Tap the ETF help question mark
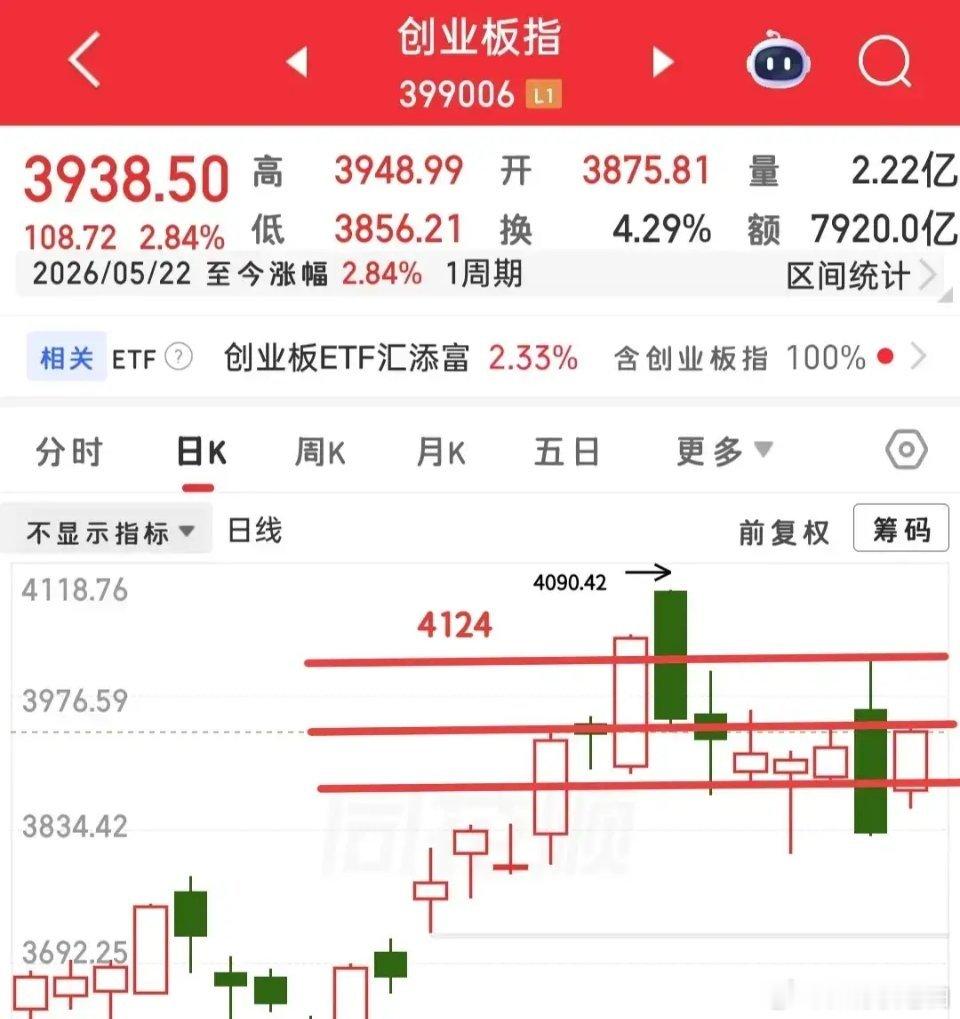This screenshot has height=1019, width=960. (x=178, y=357)
